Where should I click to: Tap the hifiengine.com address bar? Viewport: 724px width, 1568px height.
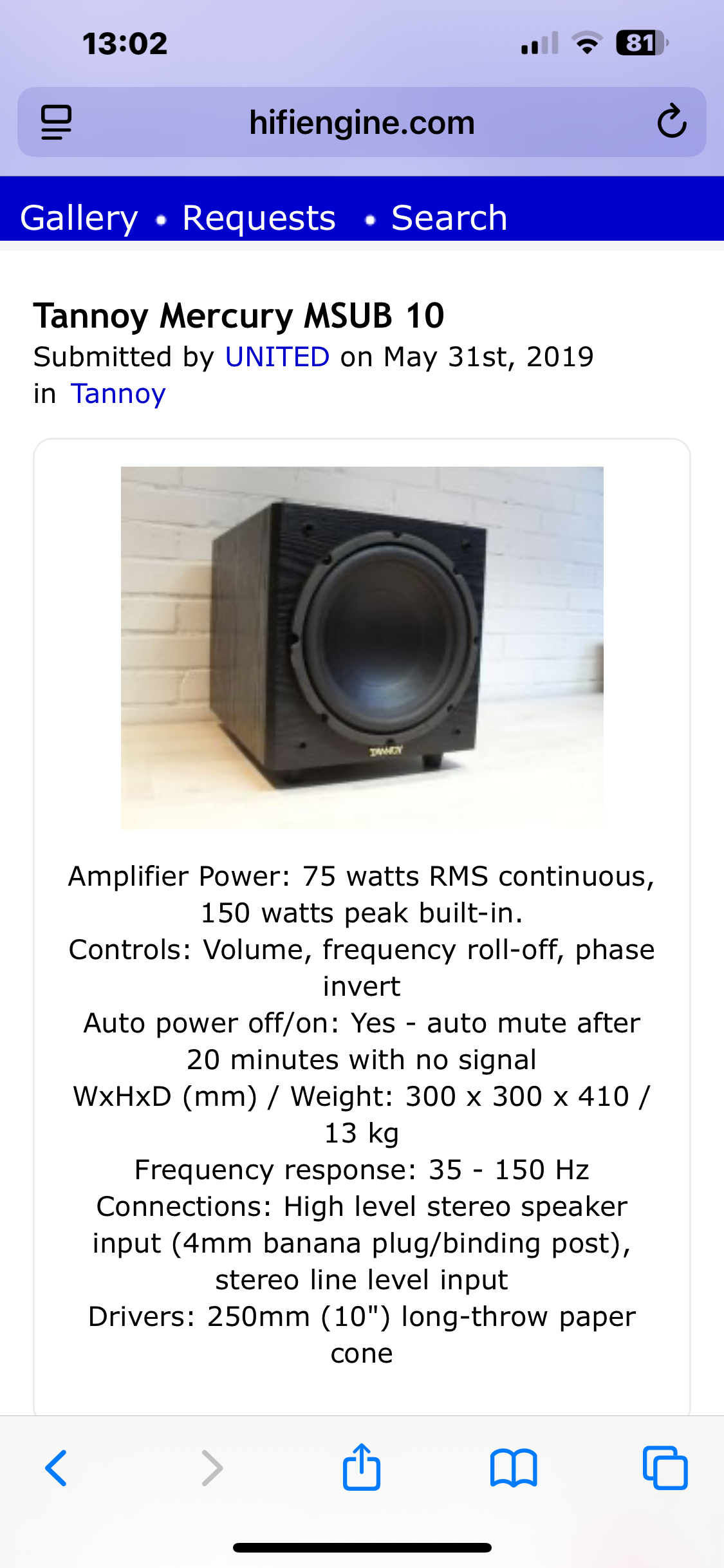pos(362,122)
